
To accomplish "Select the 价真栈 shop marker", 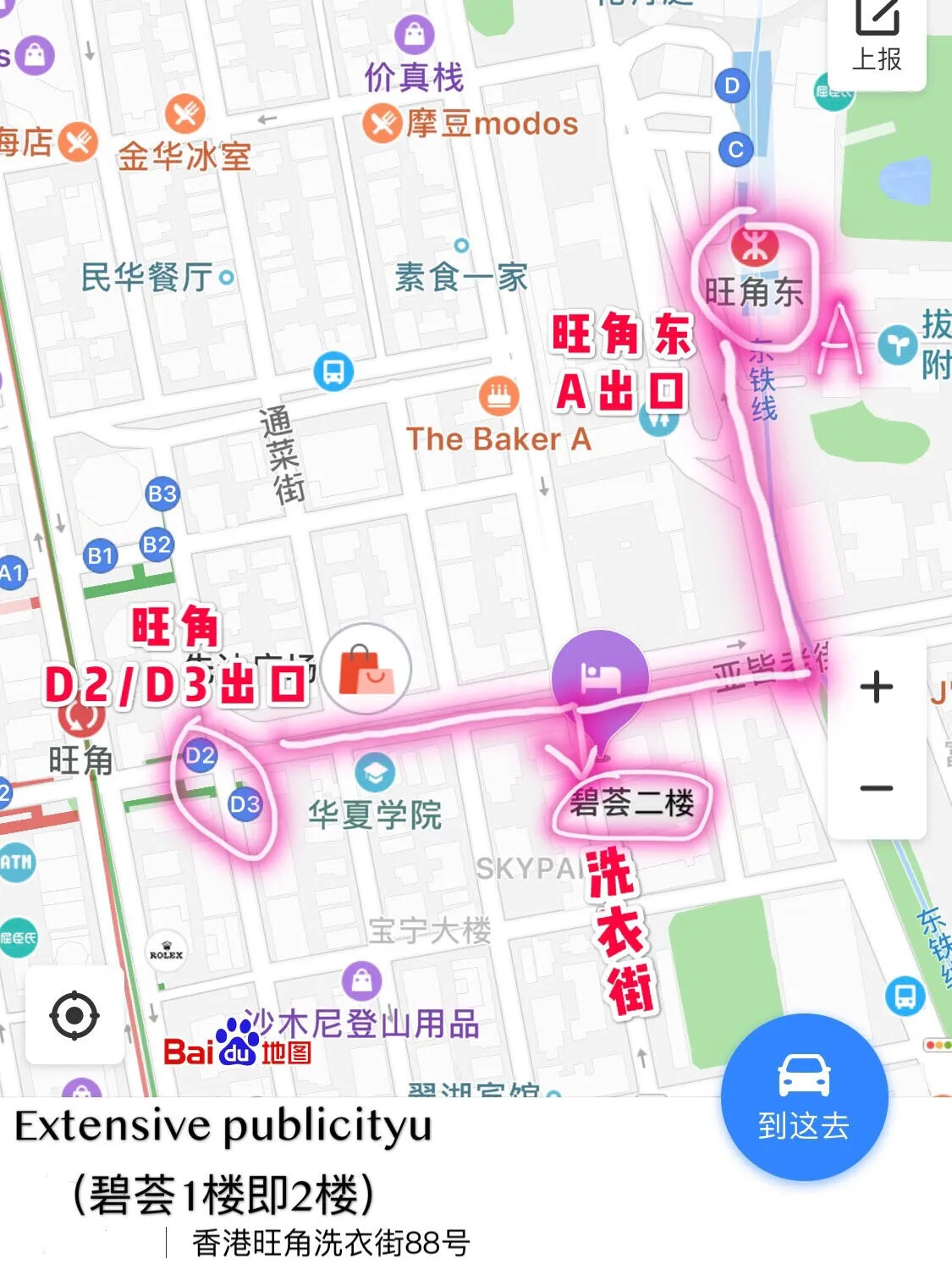I will tap(415, 36).
